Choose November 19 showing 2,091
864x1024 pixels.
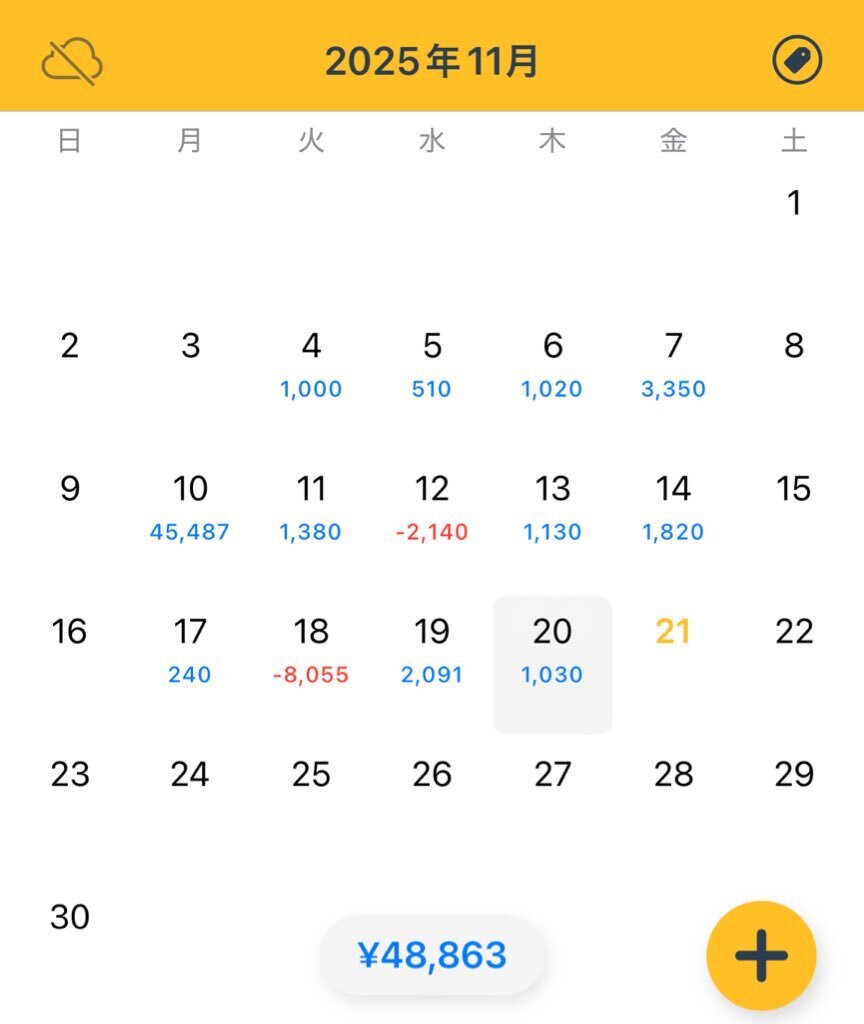pyautogui.click(x=432, y=650)
